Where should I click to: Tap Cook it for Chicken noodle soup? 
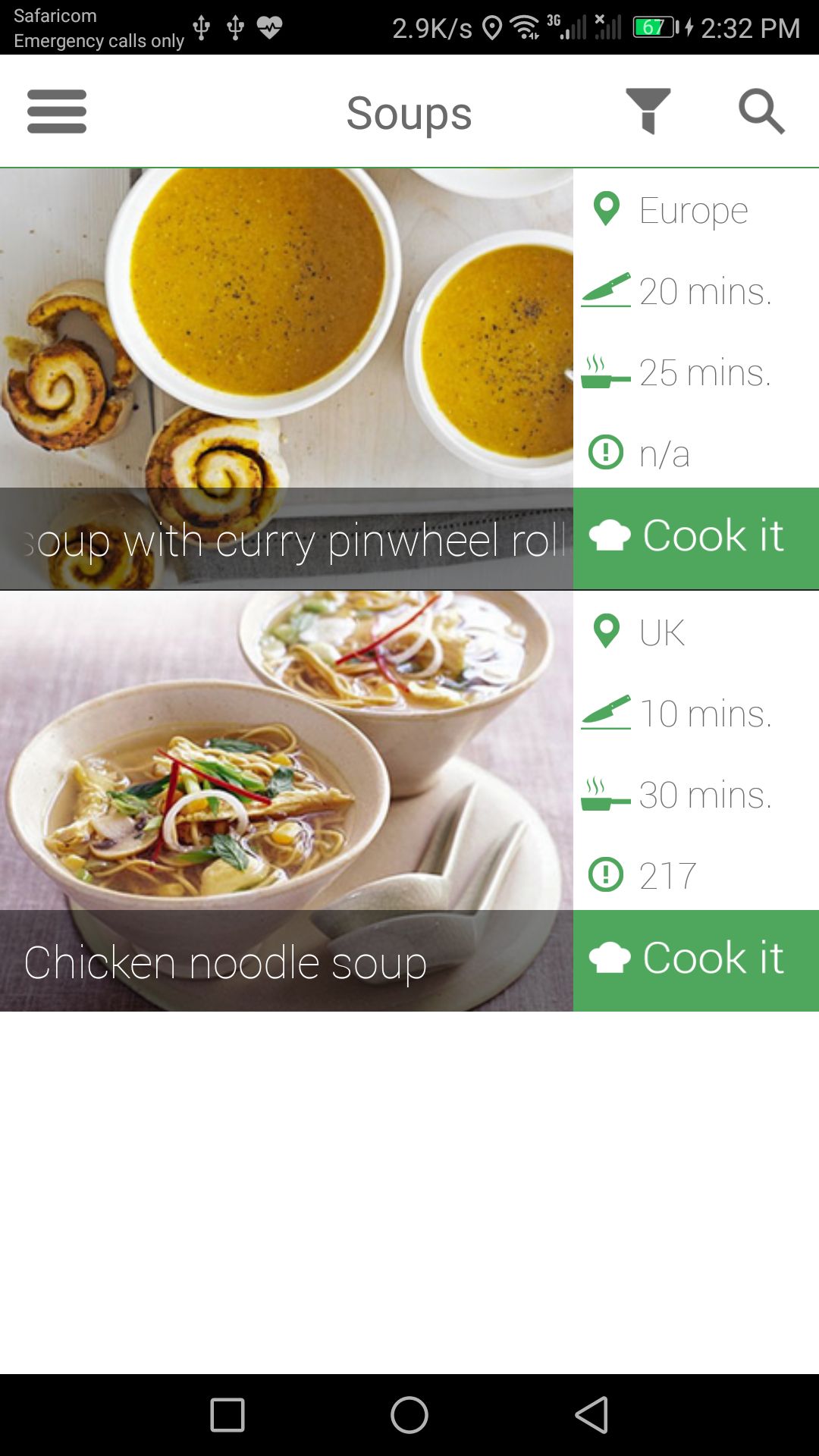coord(695,960)
